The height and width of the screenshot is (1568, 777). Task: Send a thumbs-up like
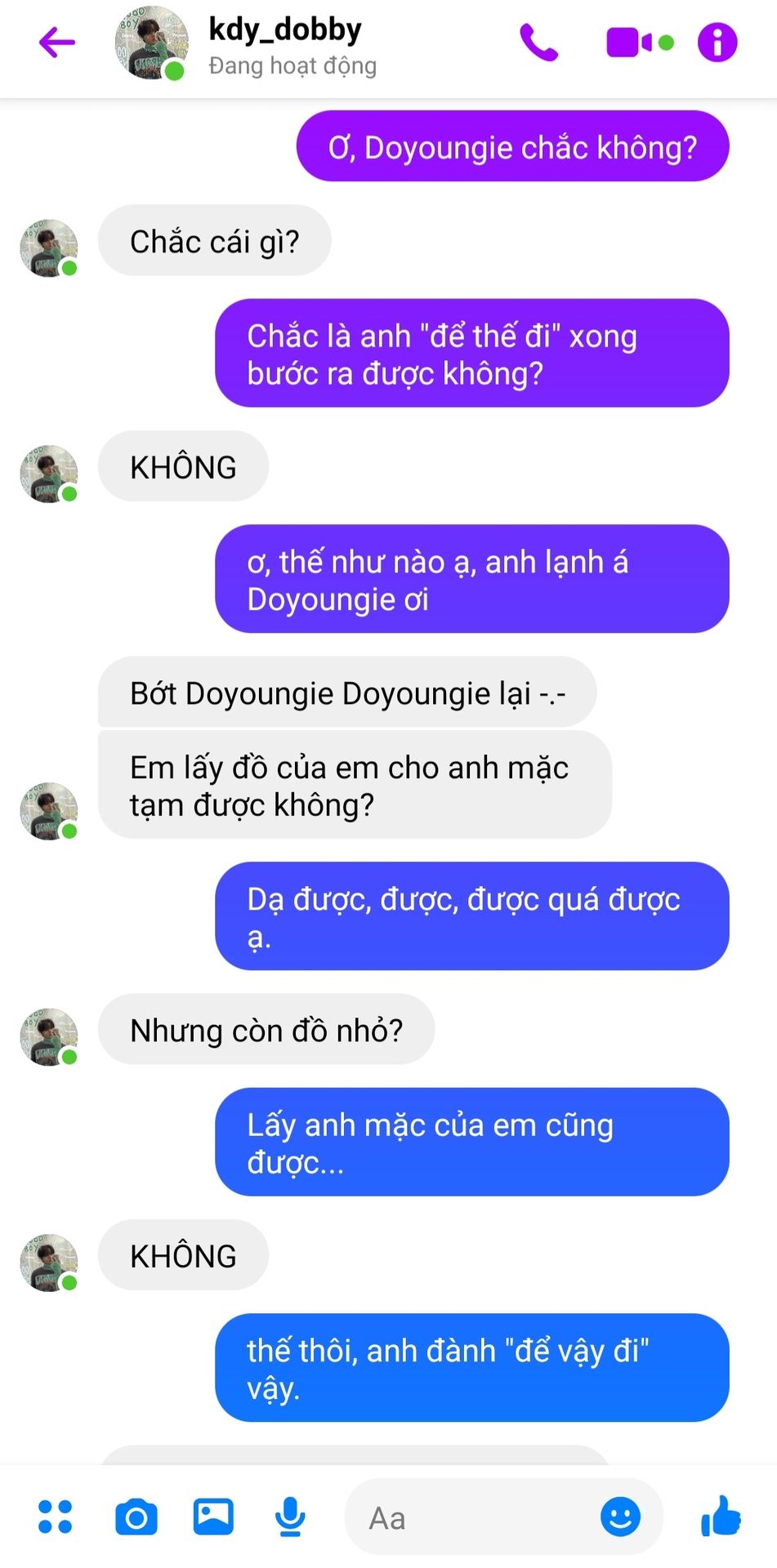721,1517
